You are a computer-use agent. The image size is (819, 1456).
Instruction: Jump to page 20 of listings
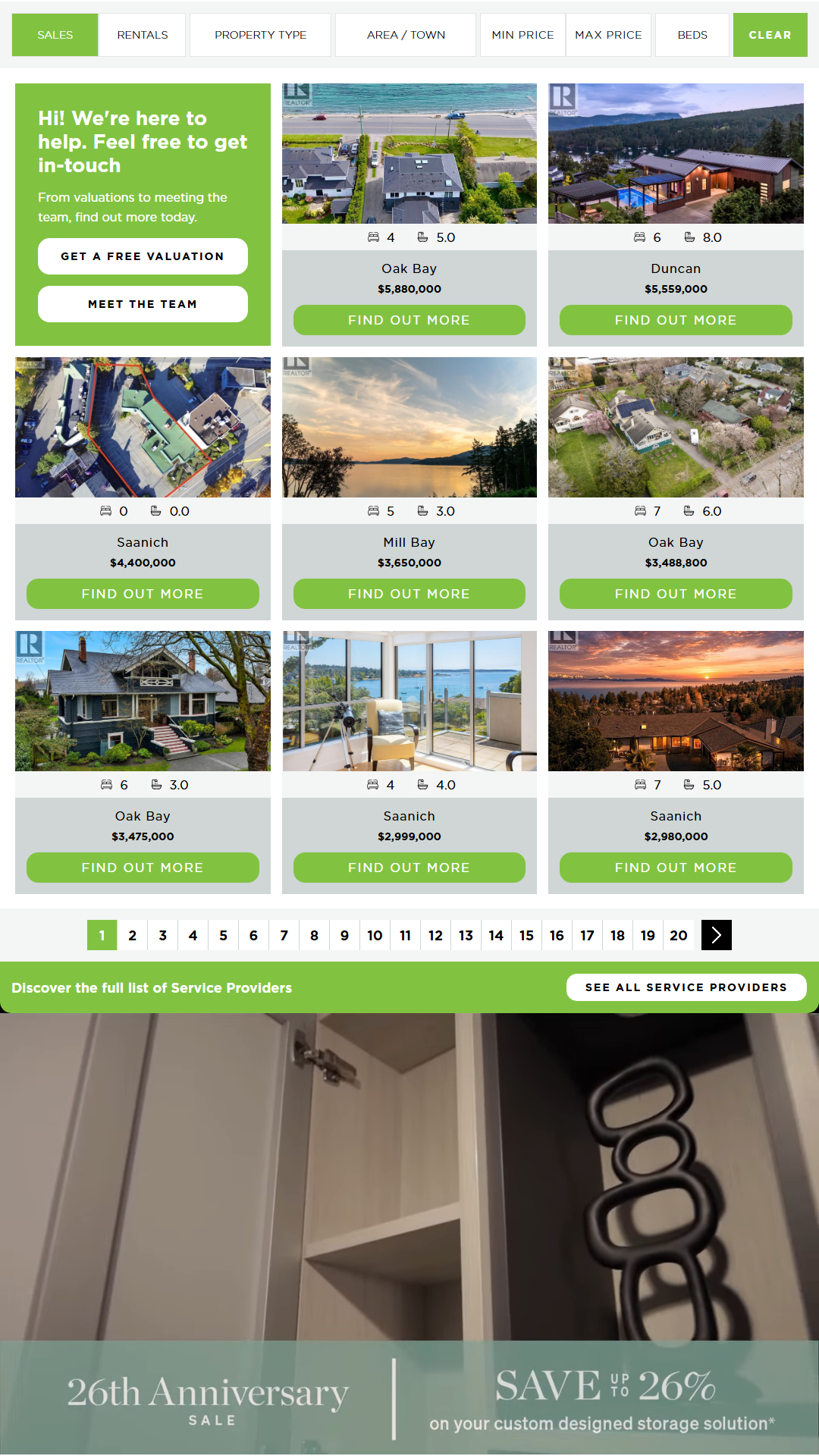click(x=679, y=935)
